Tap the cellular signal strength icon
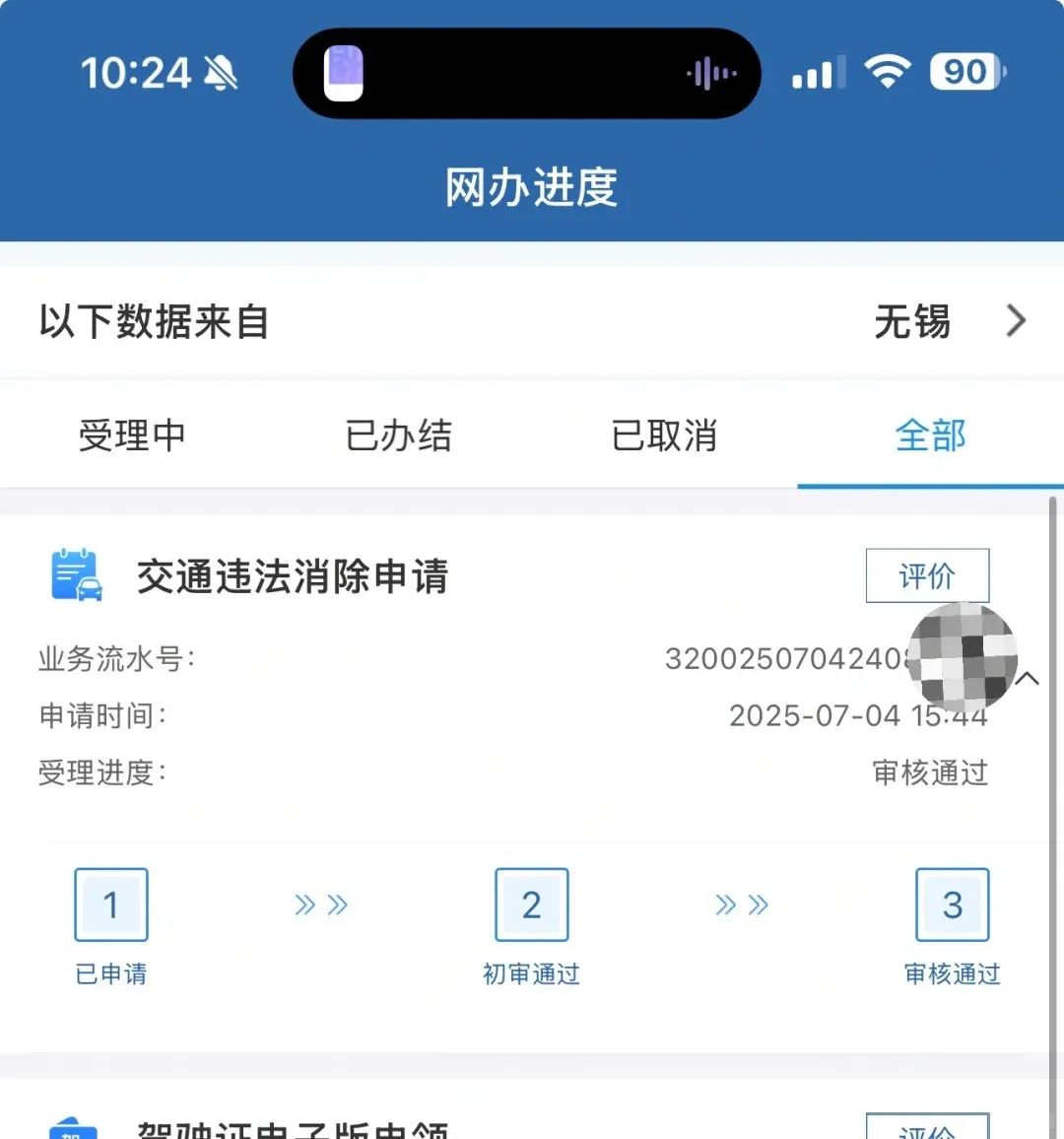The image size is (1064, 1139). click(x=817, y=72)
